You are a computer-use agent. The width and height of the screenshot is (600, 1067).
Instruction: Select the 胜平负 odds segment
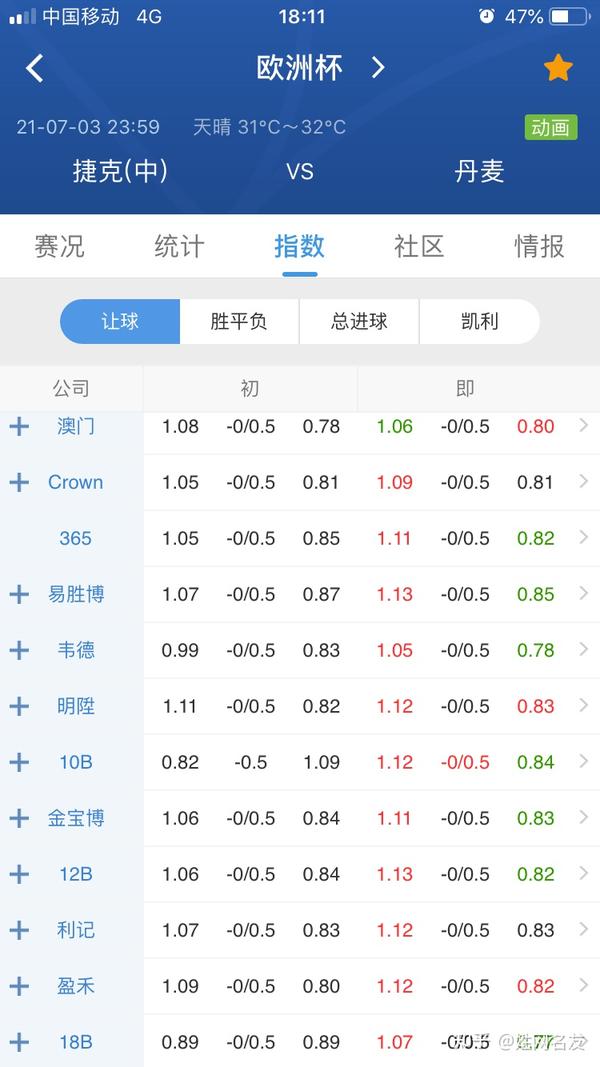[x=239, y=322]
